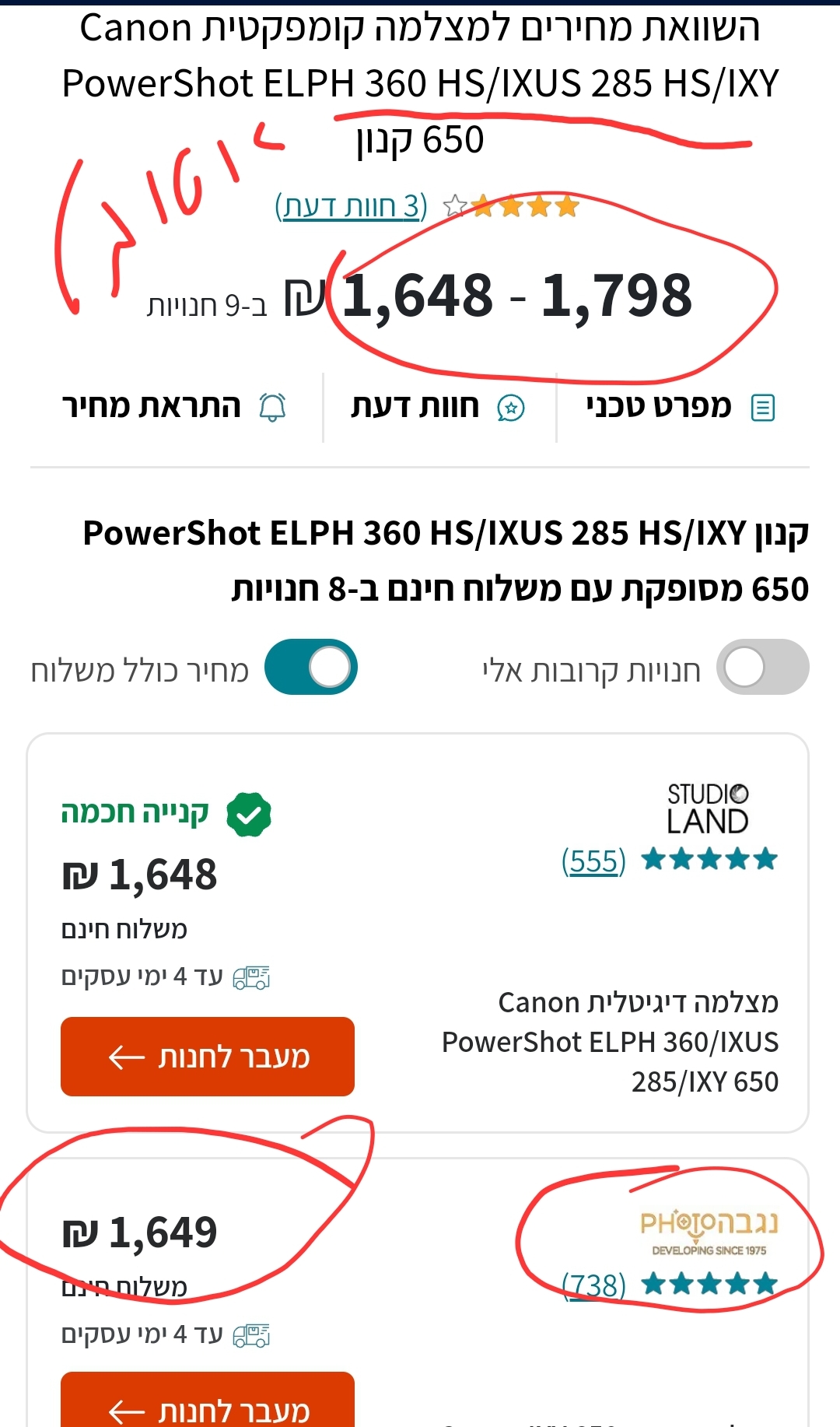Toggle nearby stores (חנויות קרובות אלי)

pyautogui.click(x=761, y=668)
